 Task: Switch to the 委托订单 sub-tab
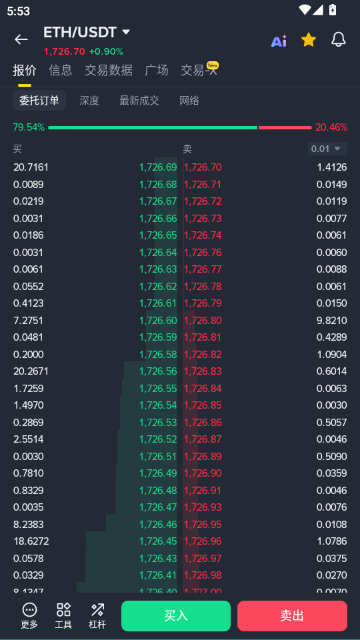pos(39,100)
